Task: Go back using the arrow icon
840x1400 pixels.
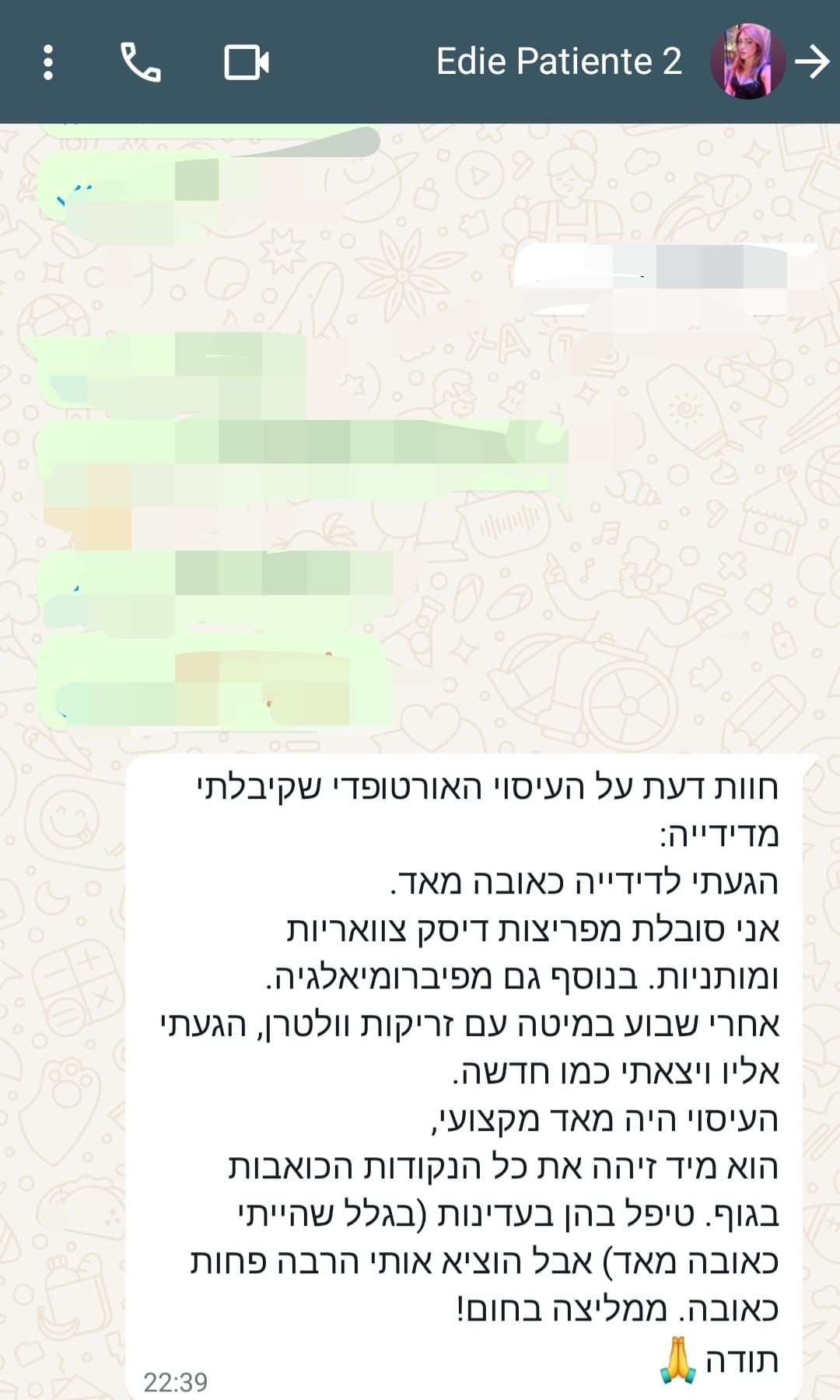Action: point(814,62)
